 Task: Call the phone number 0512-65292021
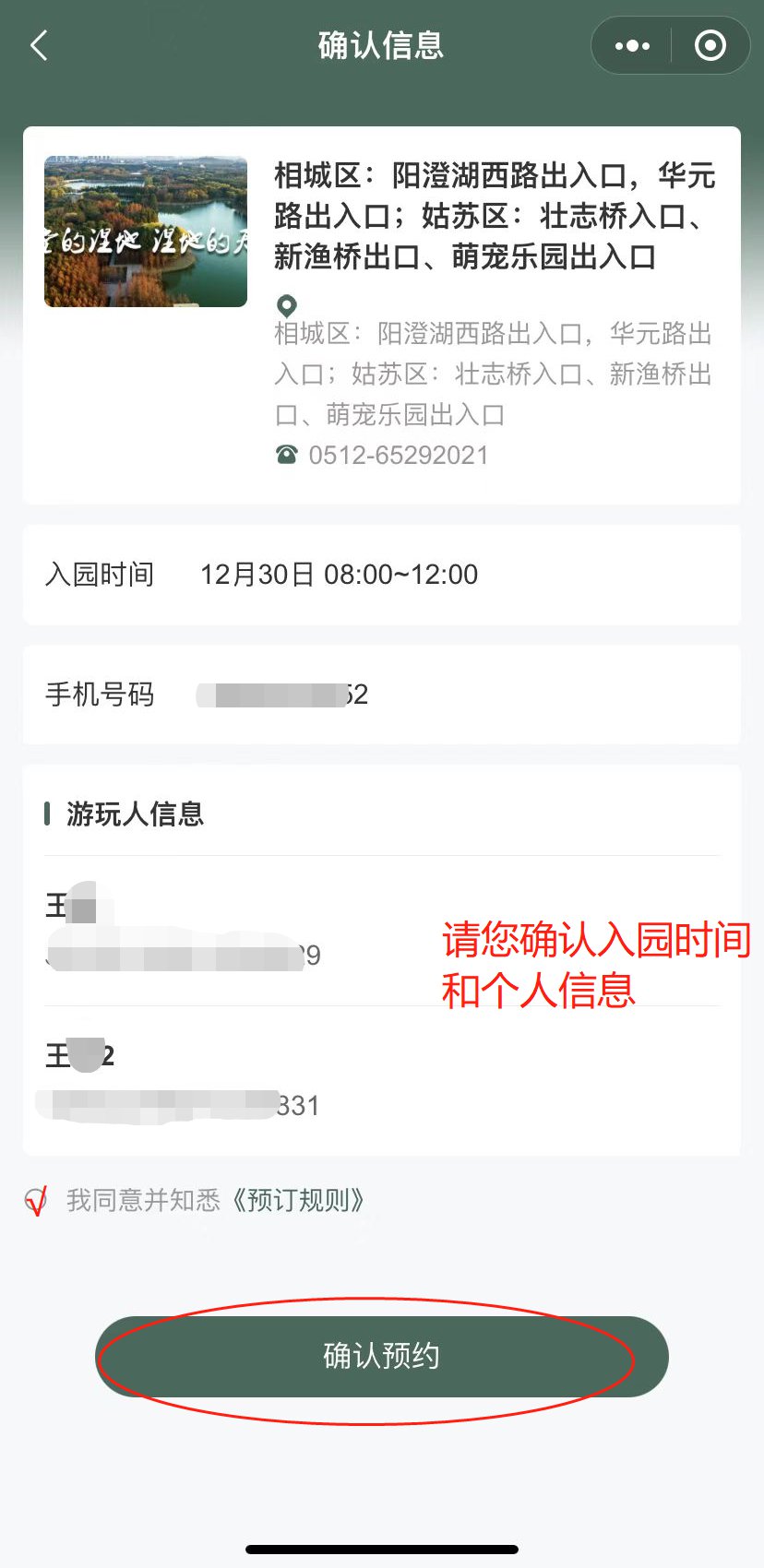pyautogui.click(x=397, y=455)
